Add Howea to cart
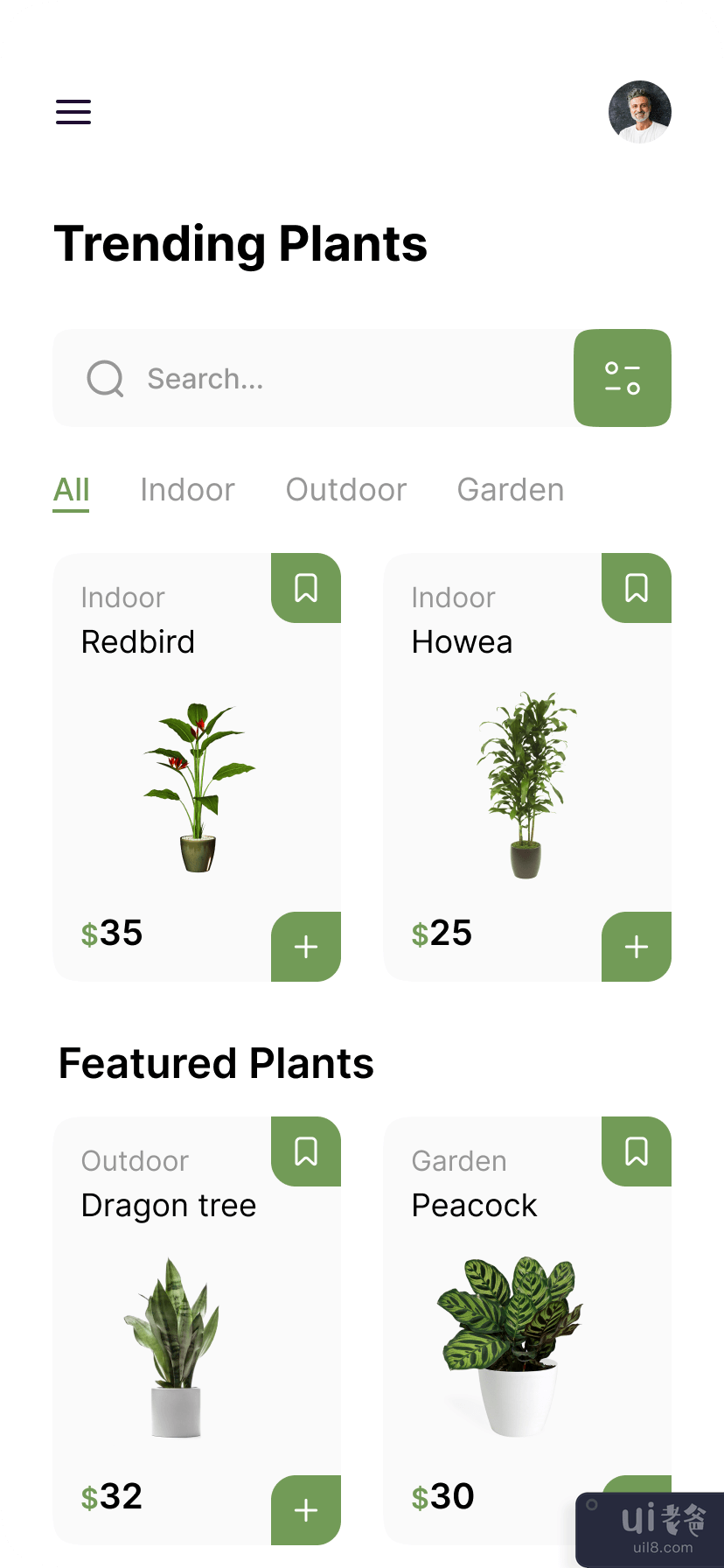 click(637, 947)
